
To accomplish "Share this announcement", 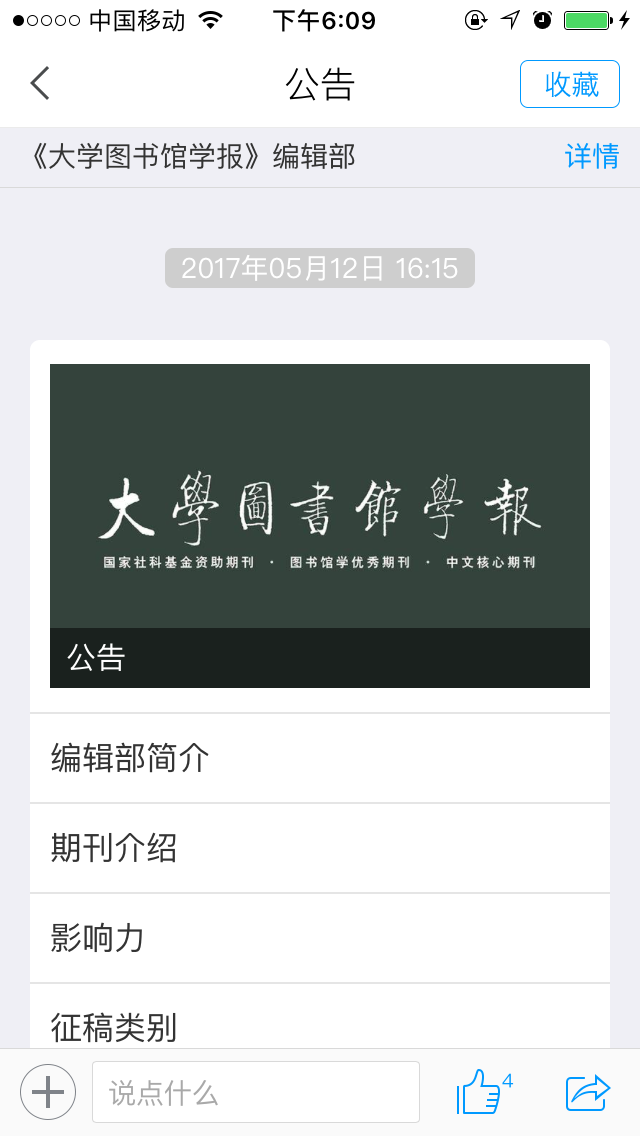I will (588, 1092).
